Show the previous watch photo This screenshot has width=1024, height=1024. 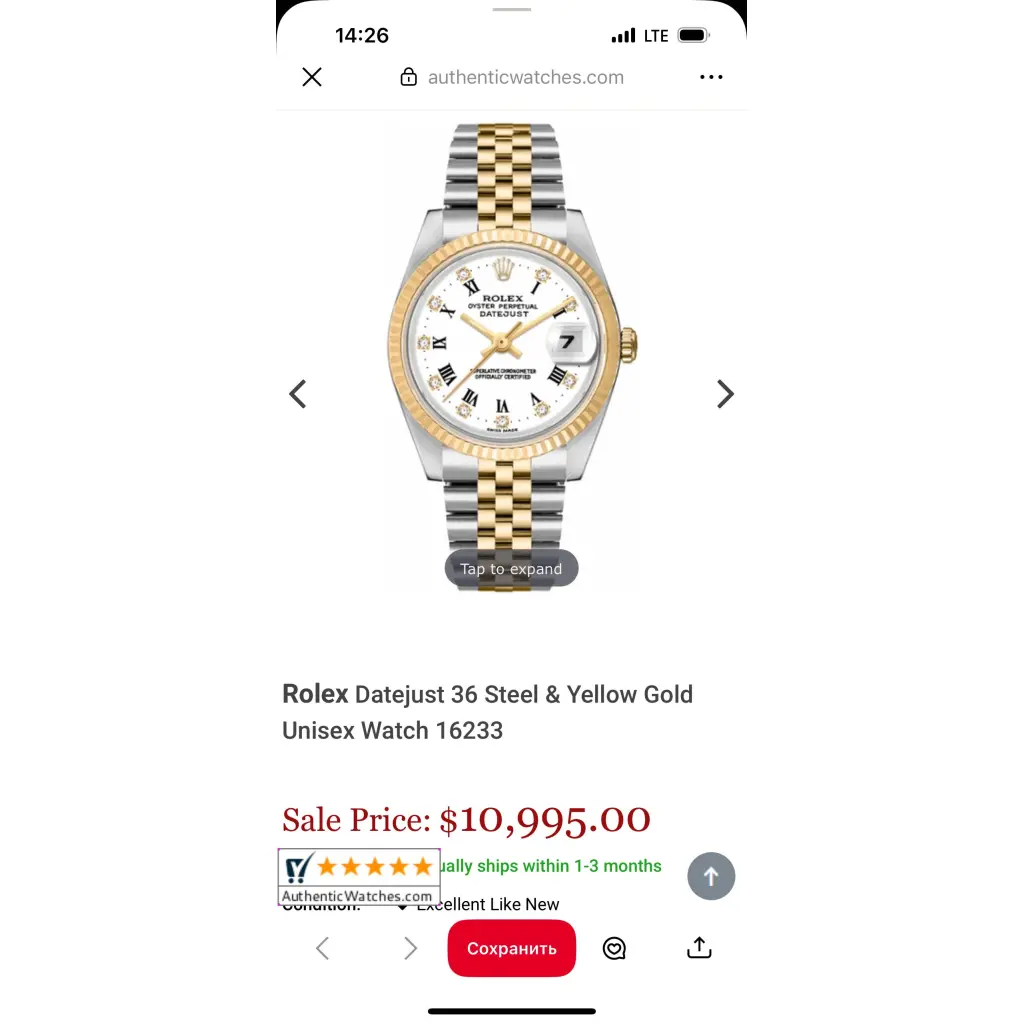298,394
